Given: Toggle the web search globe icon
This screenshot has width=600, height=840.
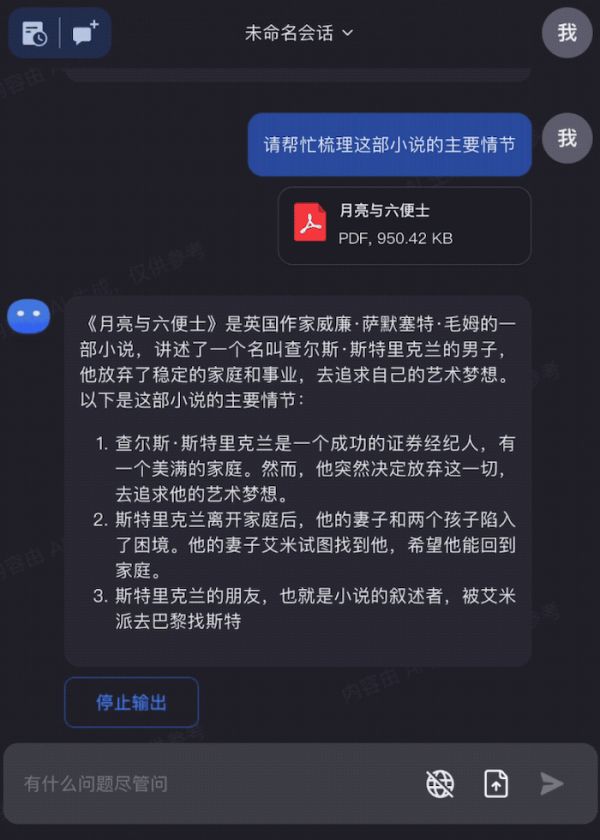Looking at the screenshot, I should 440,783.
